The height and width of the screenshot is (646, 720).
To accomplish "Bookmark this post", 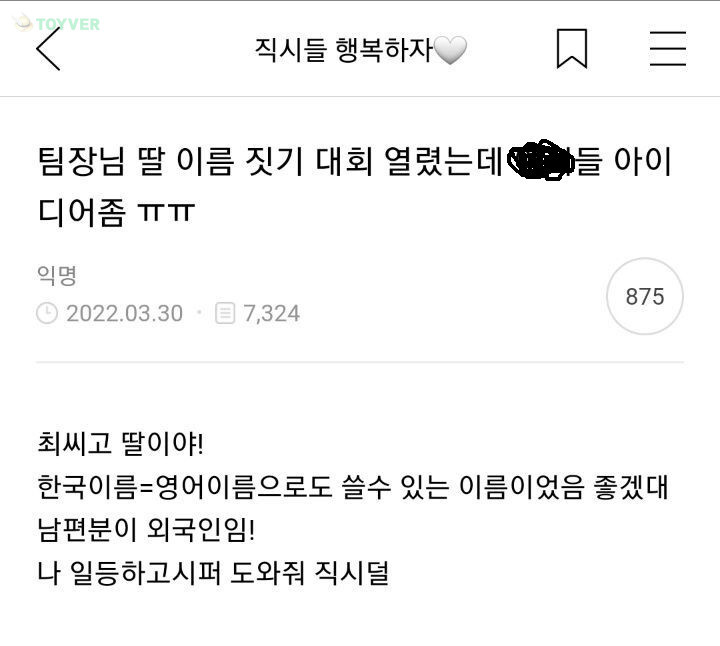I will (x=571, y=49).
